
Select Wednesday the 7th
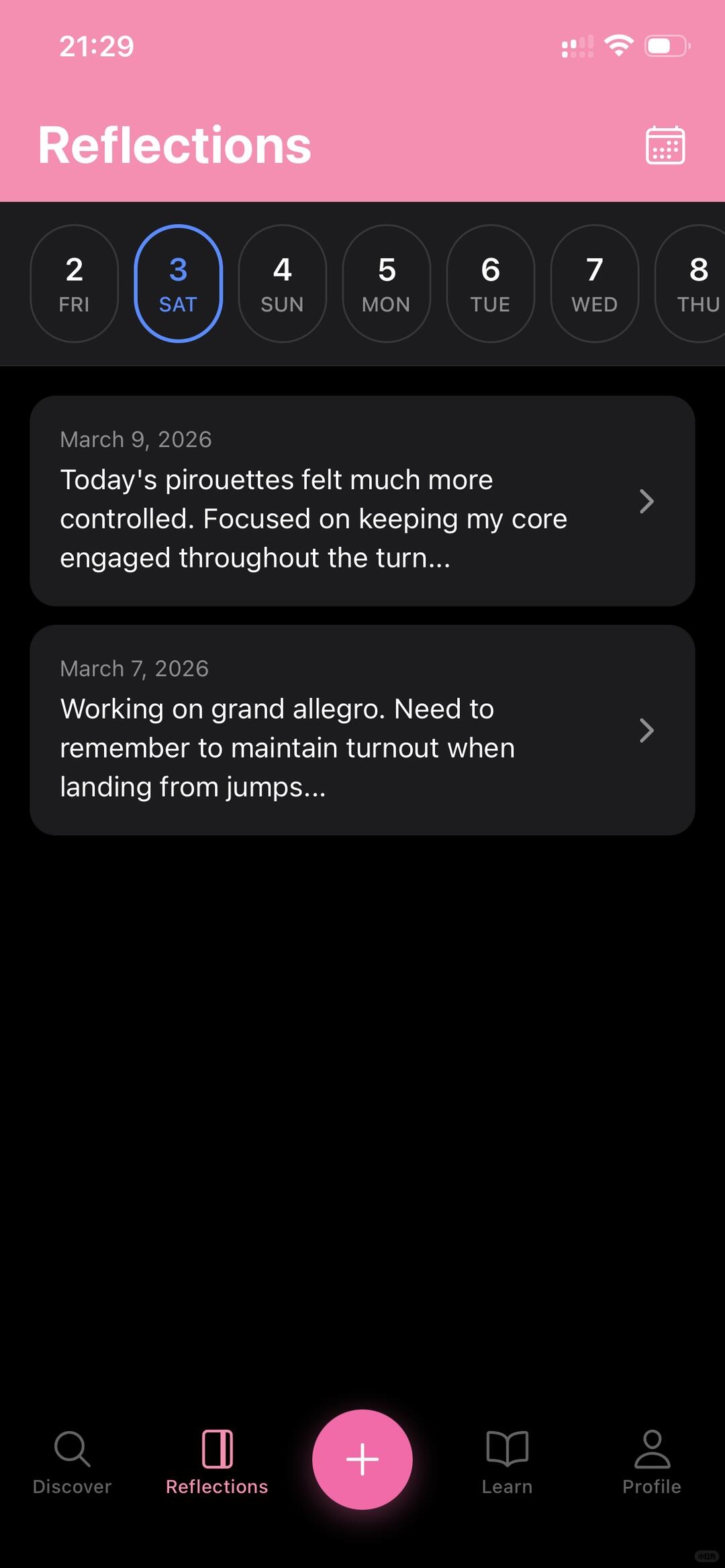coord(595,284)
